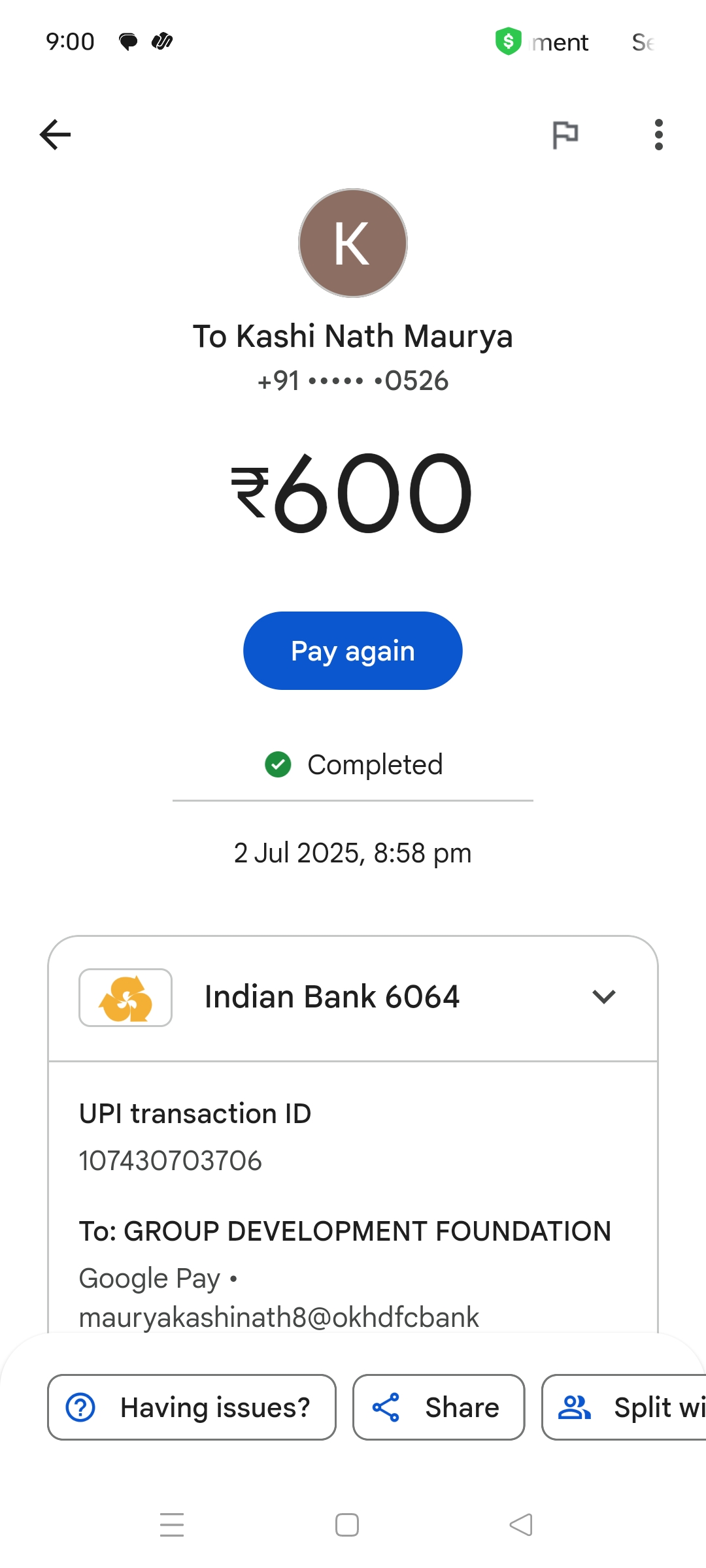
Task: Open Kashi Nath Maurya's profile avatar
Action: [353, 243]
